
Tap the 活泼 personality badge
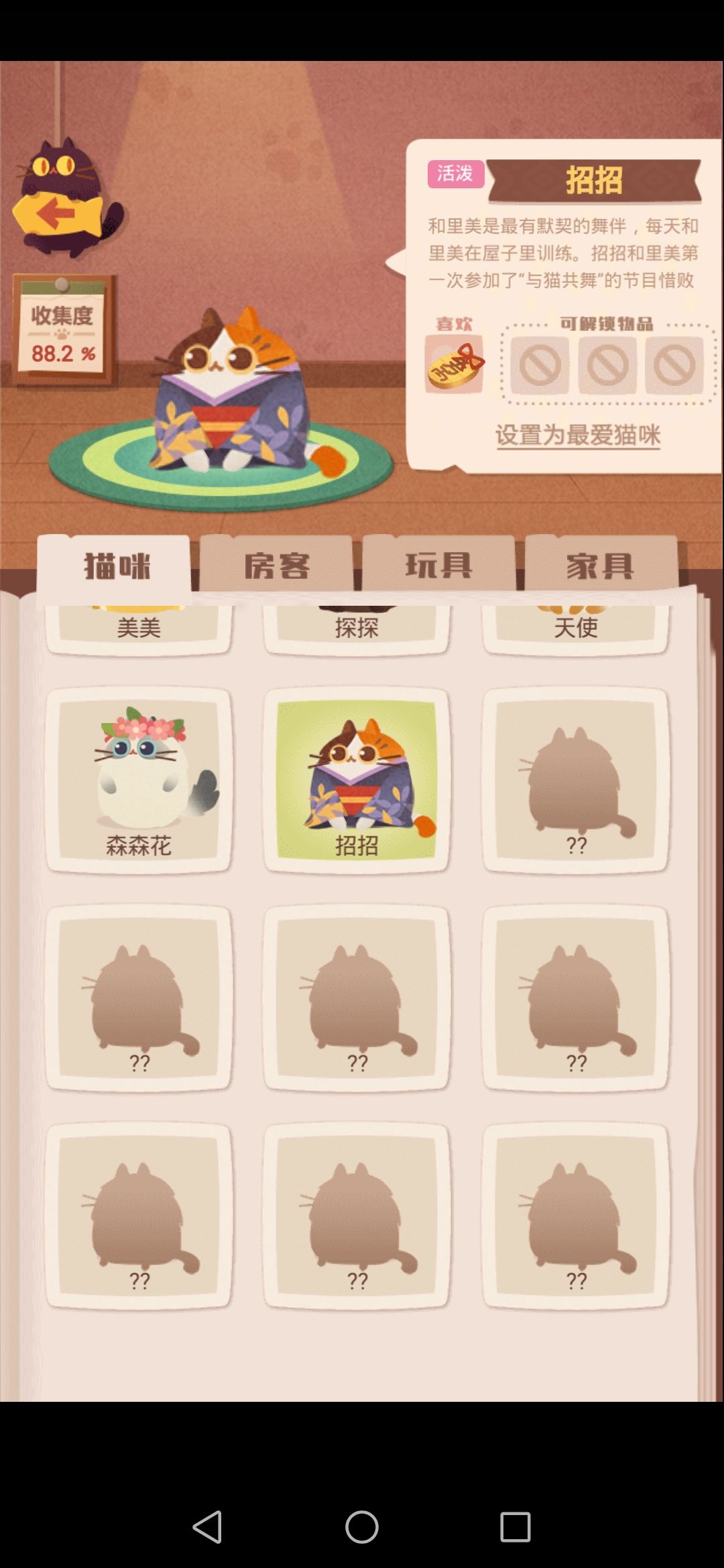coord(455,174)
